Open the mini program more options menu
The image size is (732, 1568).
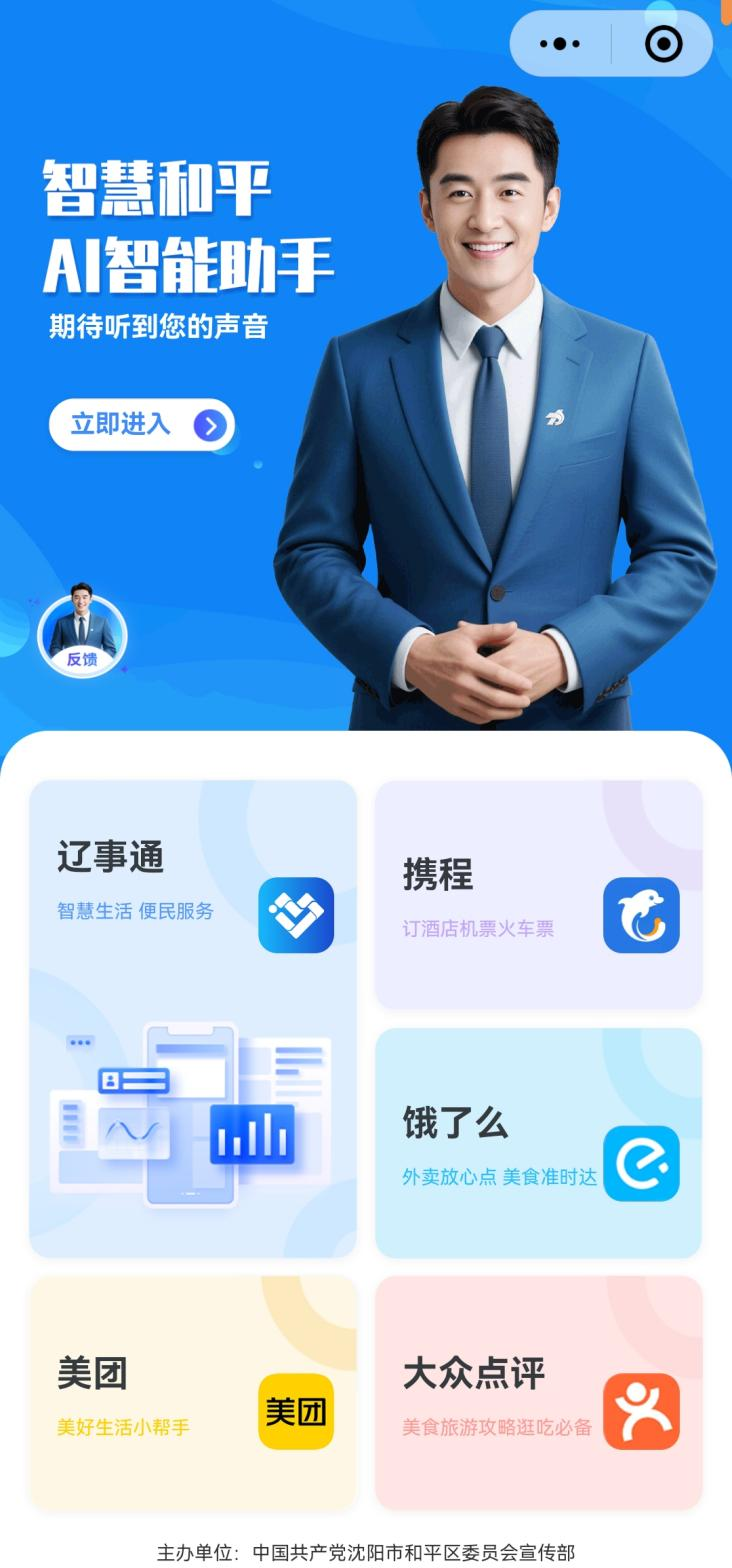[x=559, y=44]
